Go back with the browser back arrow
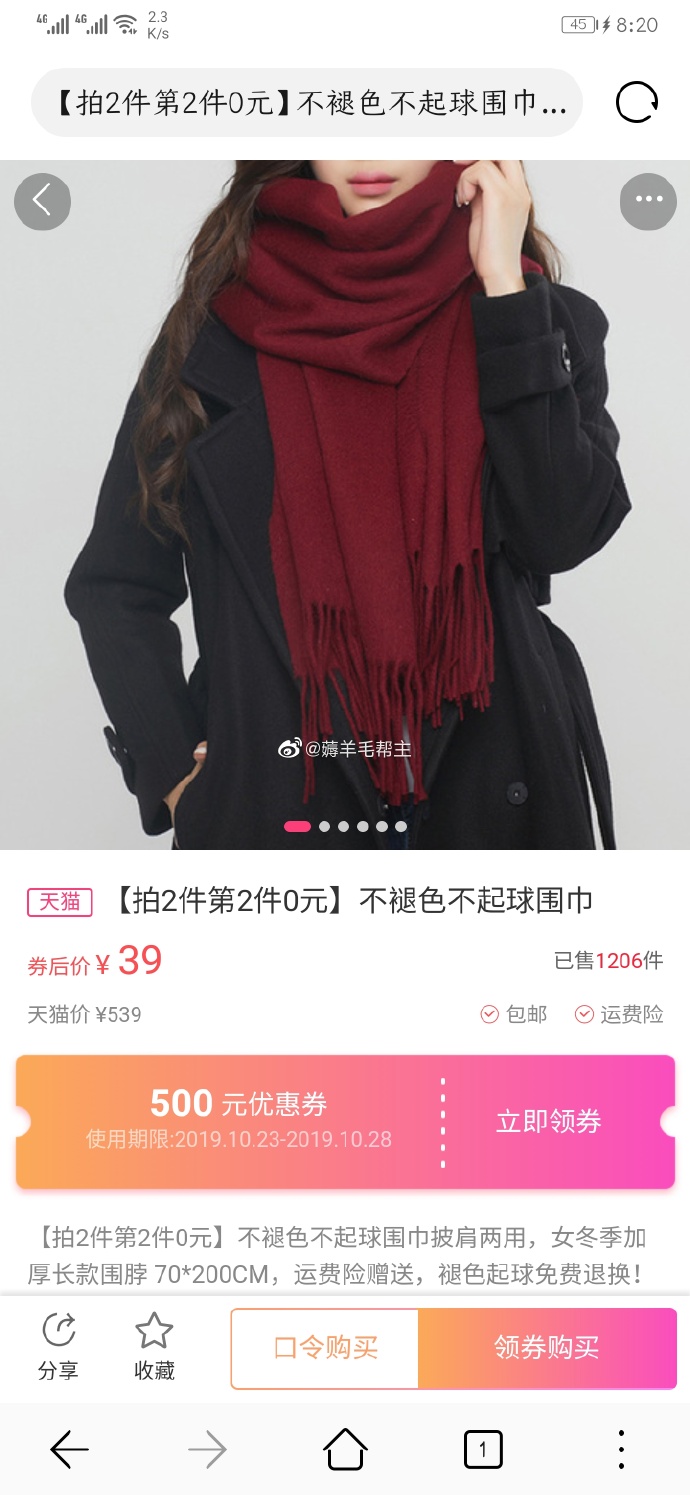The image size is (690, 1495). (x=69, y=1449)
